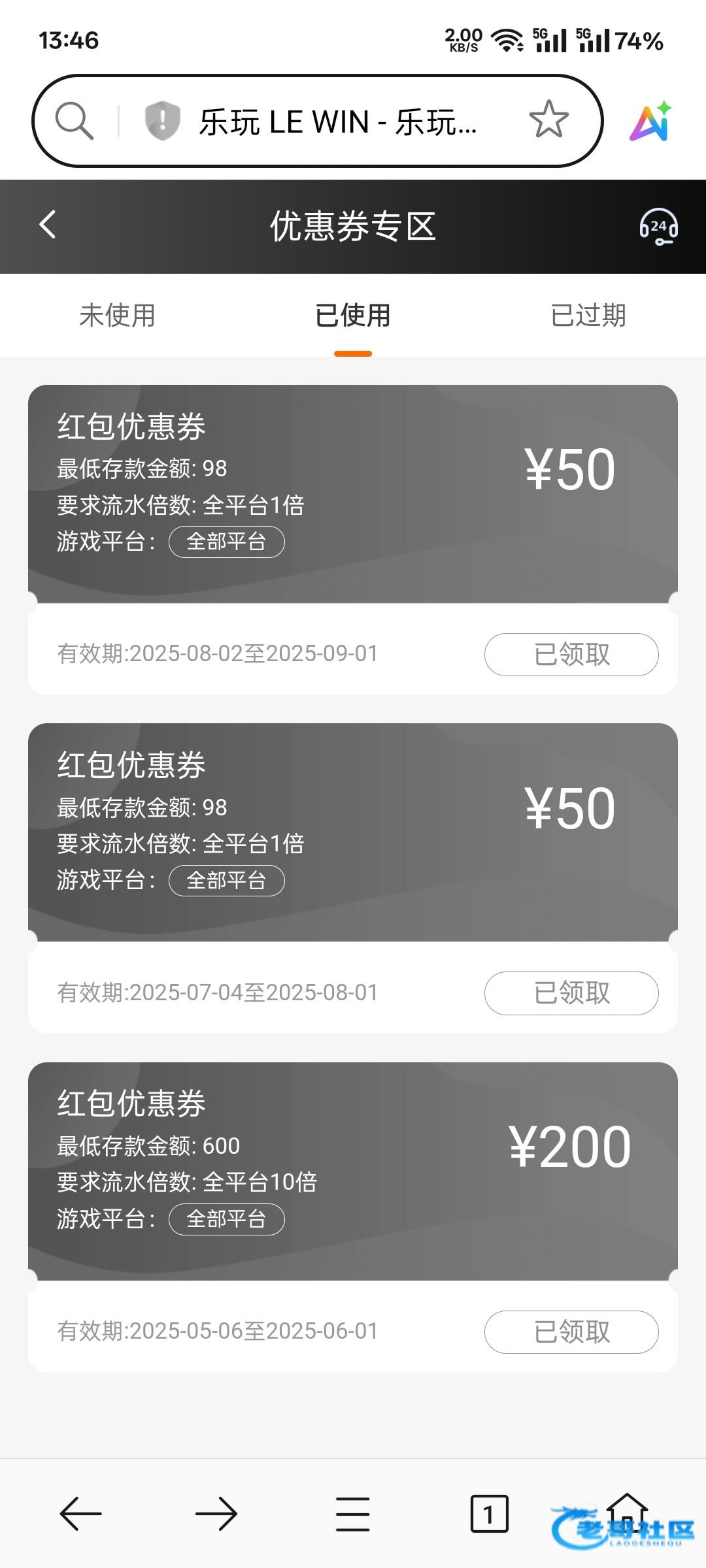Open the browser AI assistant icon
This screenshot has height=1568, width=706.
point(651,122)
